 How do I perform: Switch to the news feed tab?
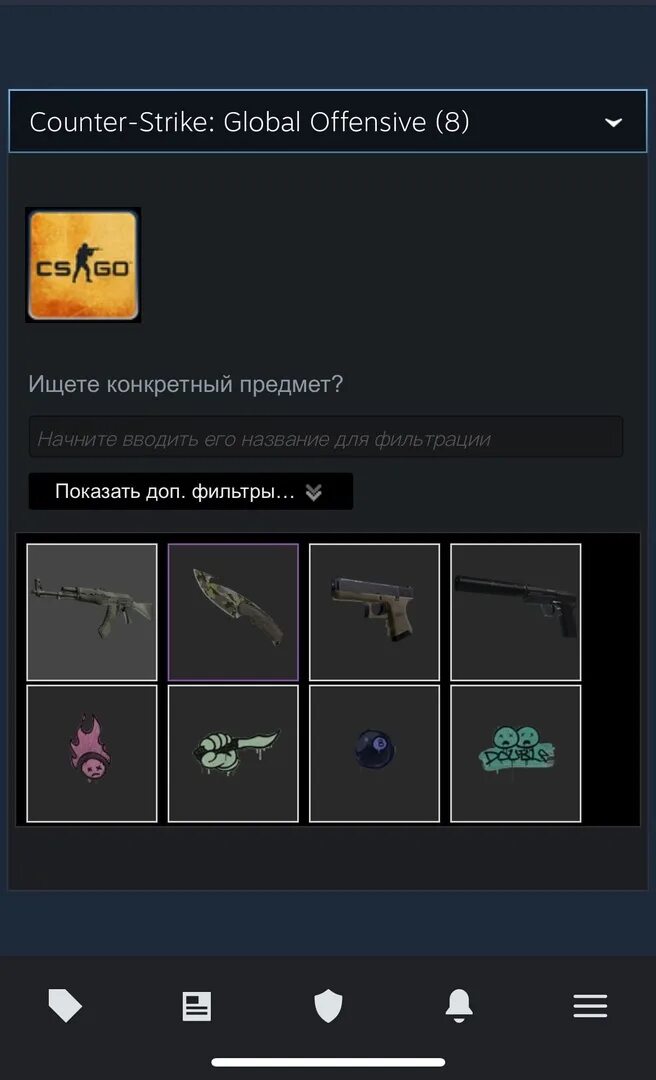click(x=196, y=1006)
